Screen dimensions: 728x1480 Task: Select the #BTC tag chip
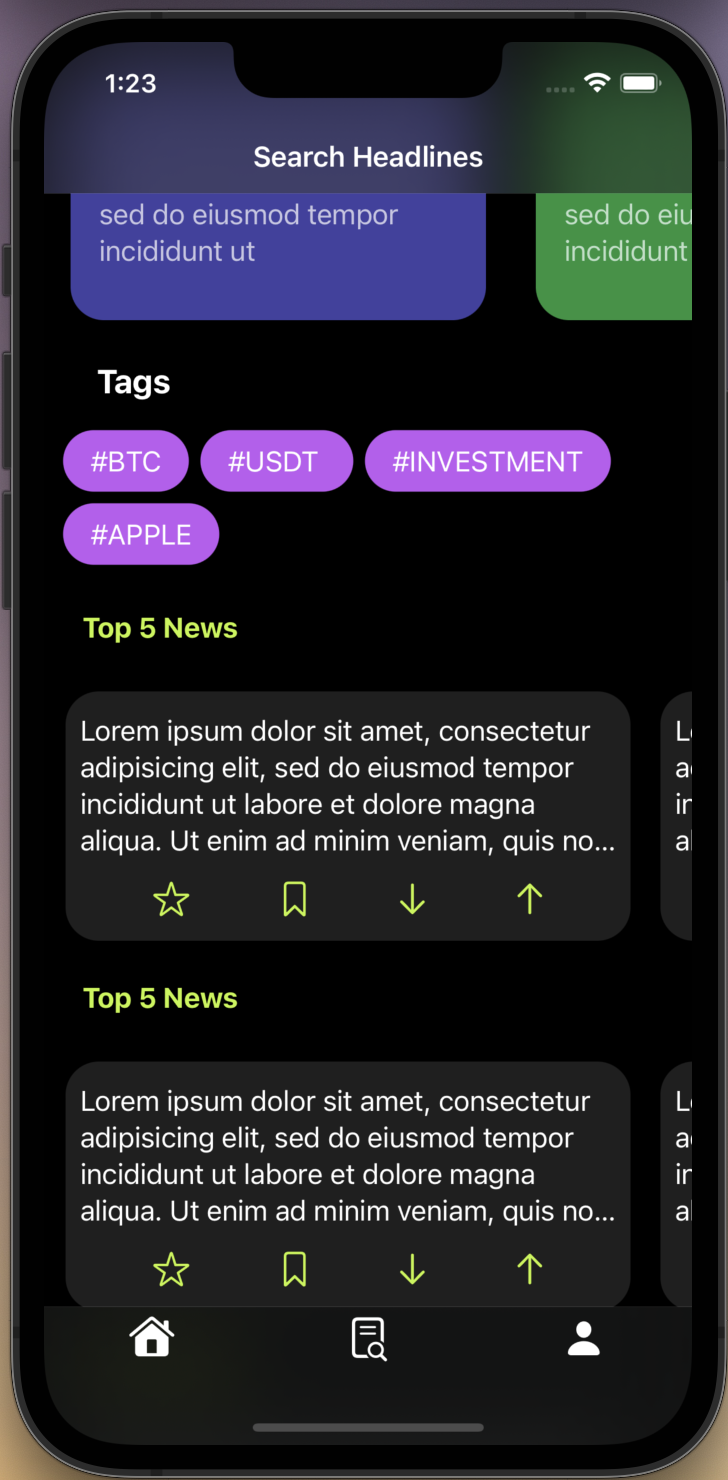(x=126, y=461)
